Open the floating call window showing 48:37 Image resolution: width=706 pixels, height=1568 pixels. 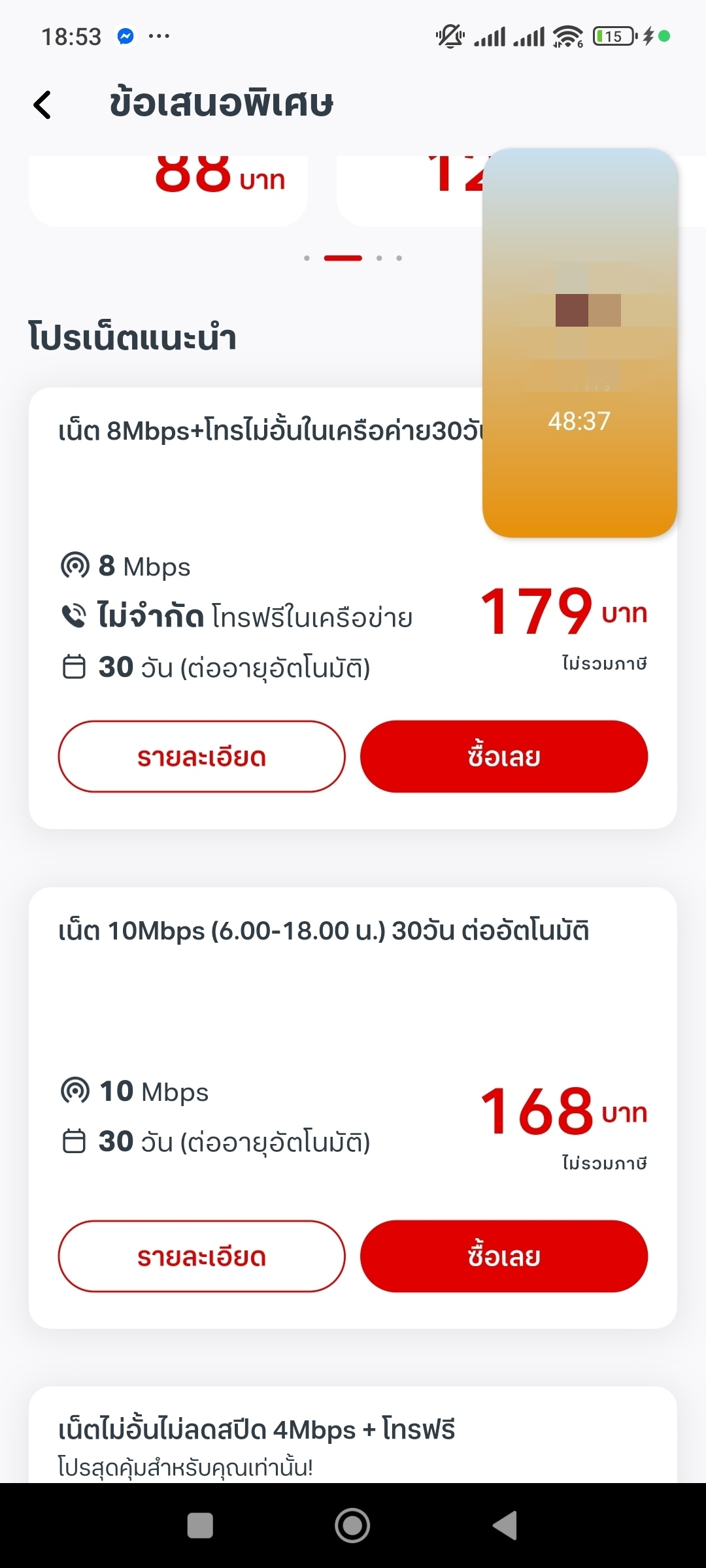(x=580, y=343)
